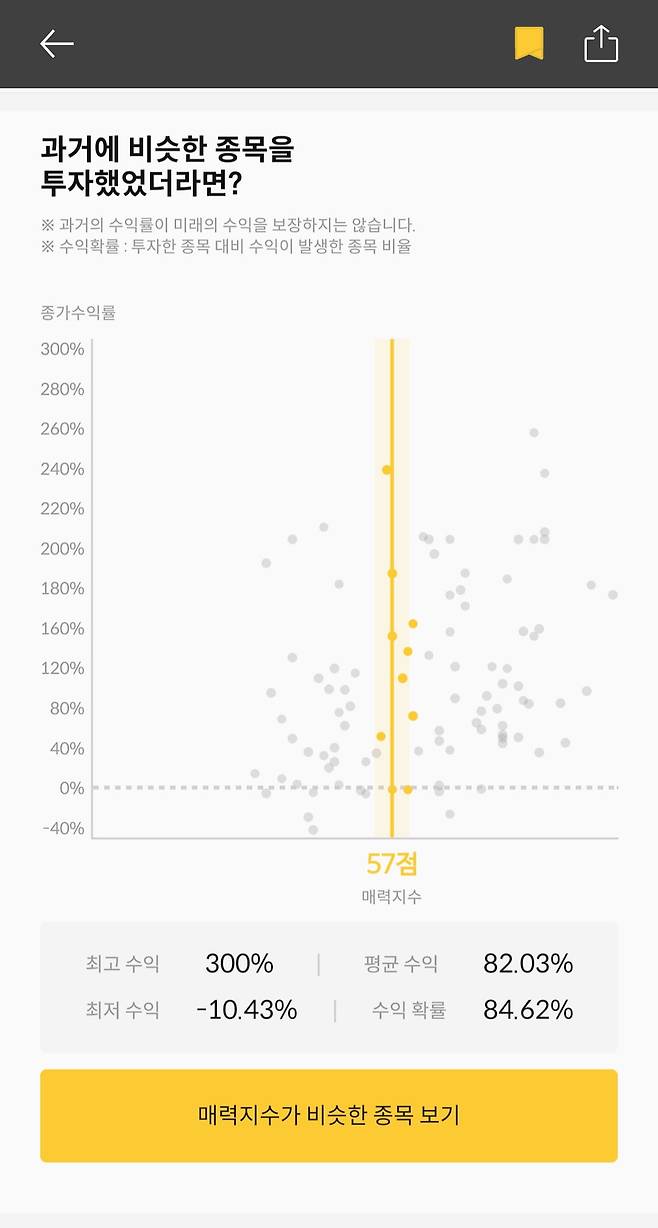Go back using the top-left arrow
This screenshot has width=658, height=1228.
(x=57, y=43)
